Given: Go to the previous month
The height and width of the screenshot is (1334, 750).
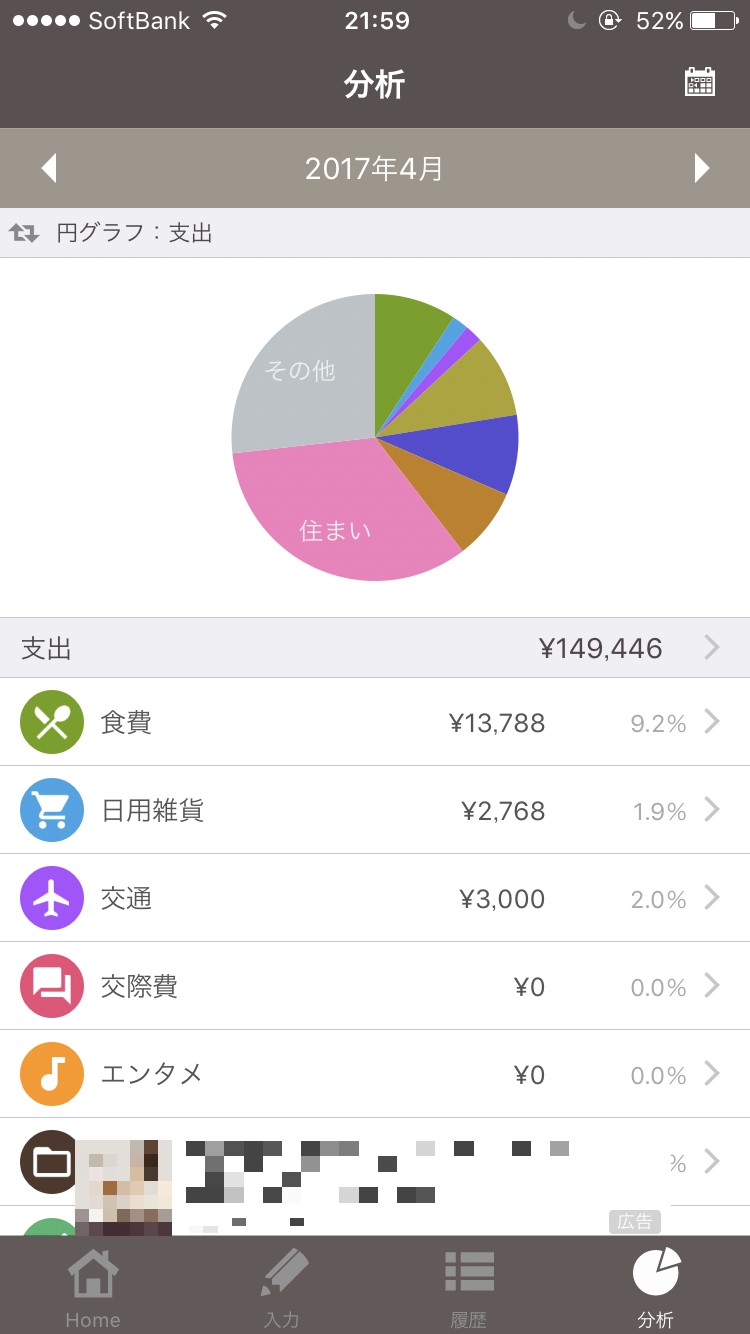Looking at the screenshot, I should [x=48, y=168].
